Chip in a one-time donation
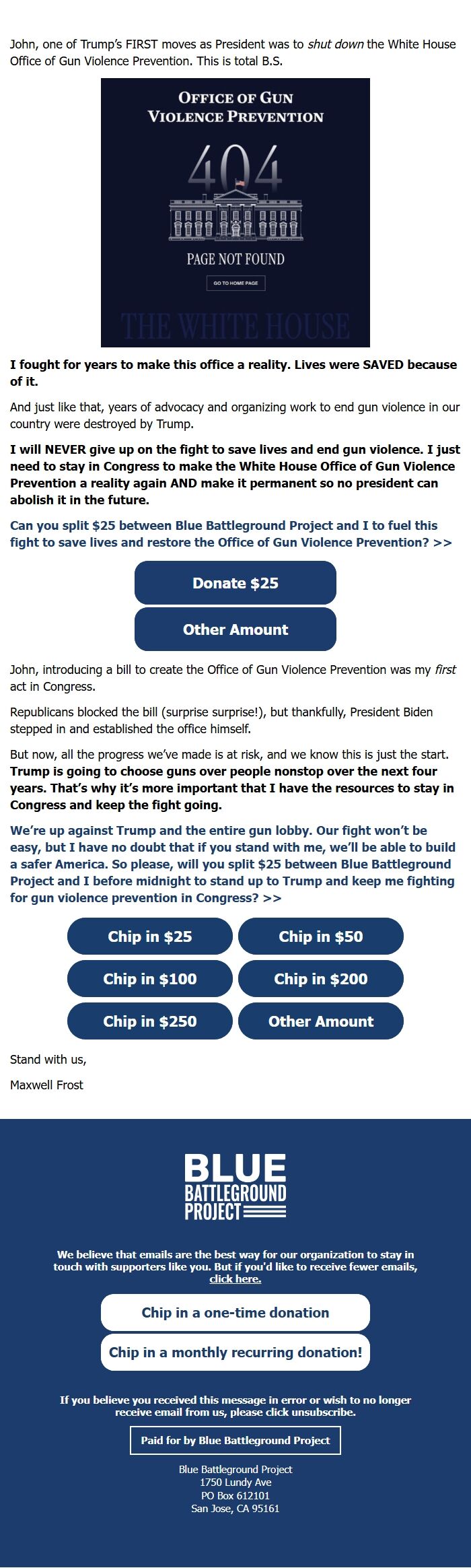The width and height of the screenshot is (471, 1568). [235, 1312]
